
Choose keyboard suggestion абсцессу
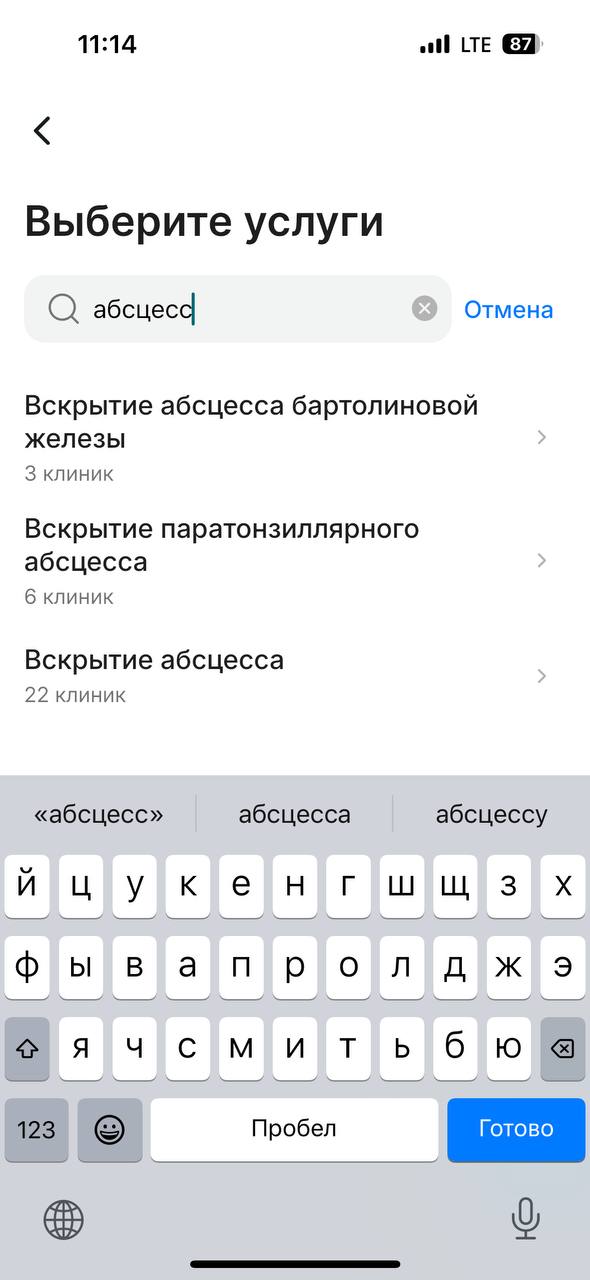[x=491, y=814]
